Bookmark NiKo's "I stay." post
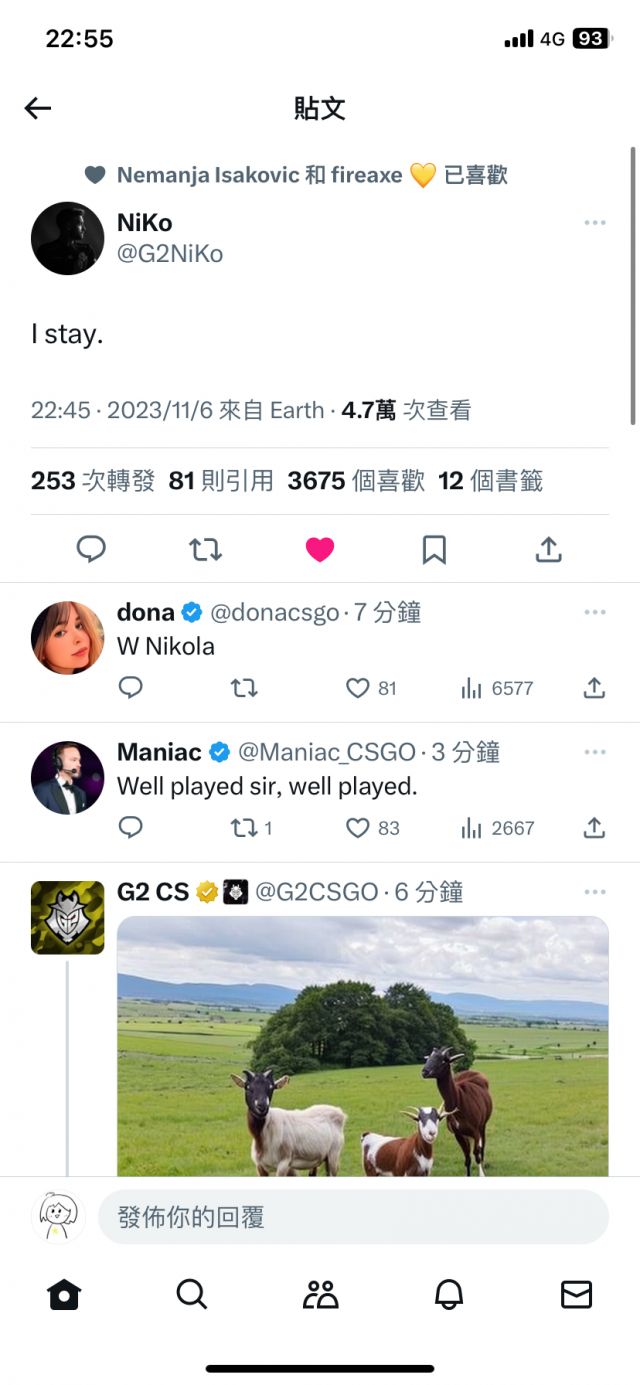The width and height of the screenshot is (640, 1385). tap(434, 549)
